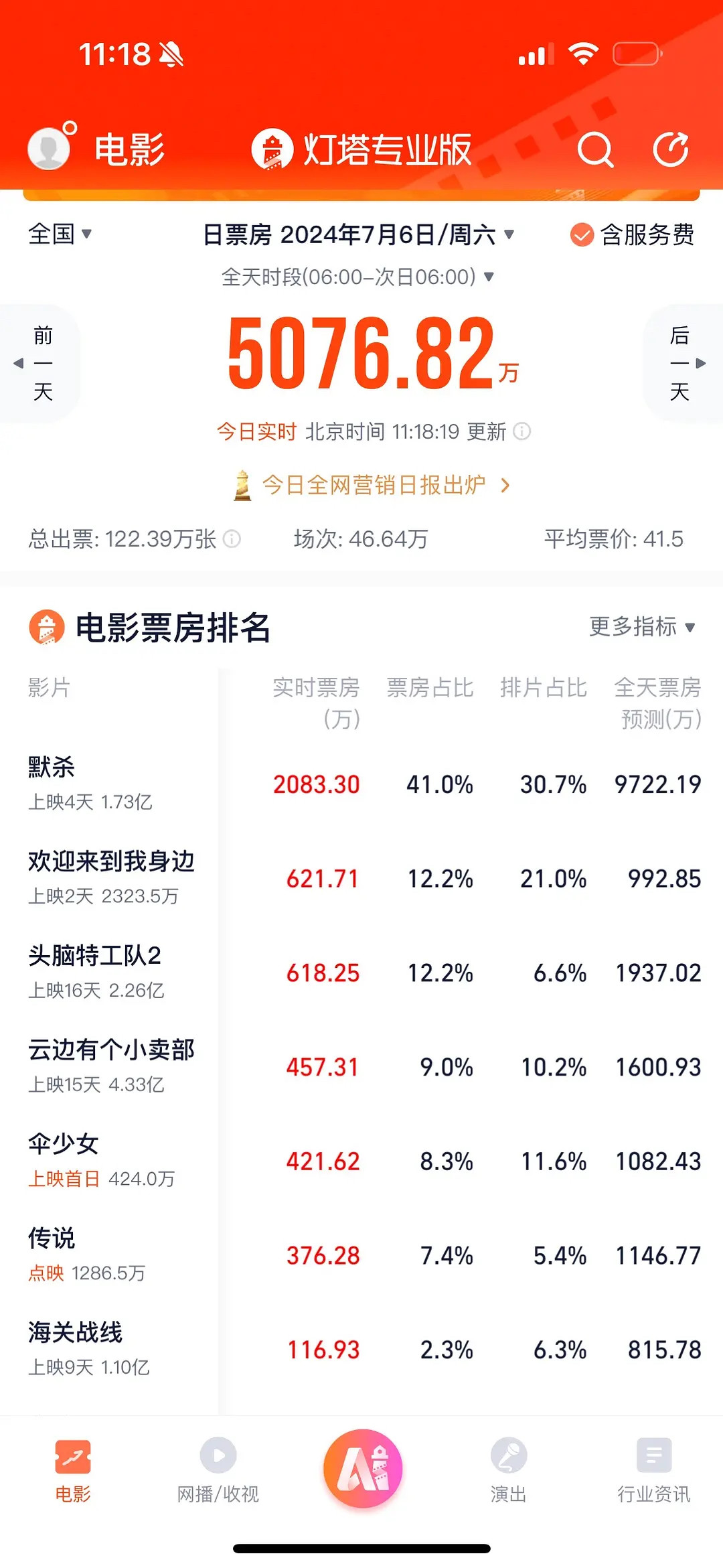The image size is (723, 1568).
Task: Toggle the 含服务费 checkbox
Action: (632, 234)
